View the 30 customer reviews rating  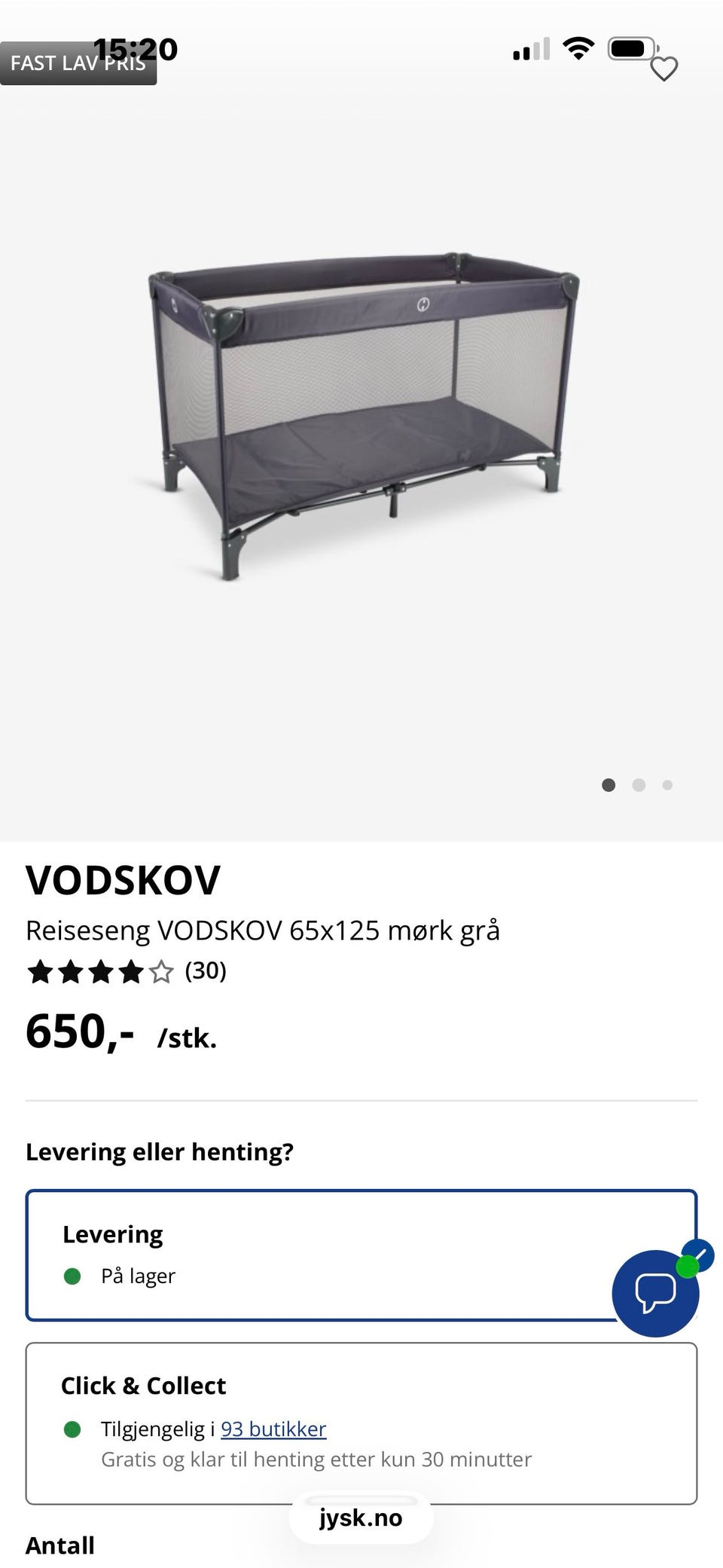coord(127,971)
